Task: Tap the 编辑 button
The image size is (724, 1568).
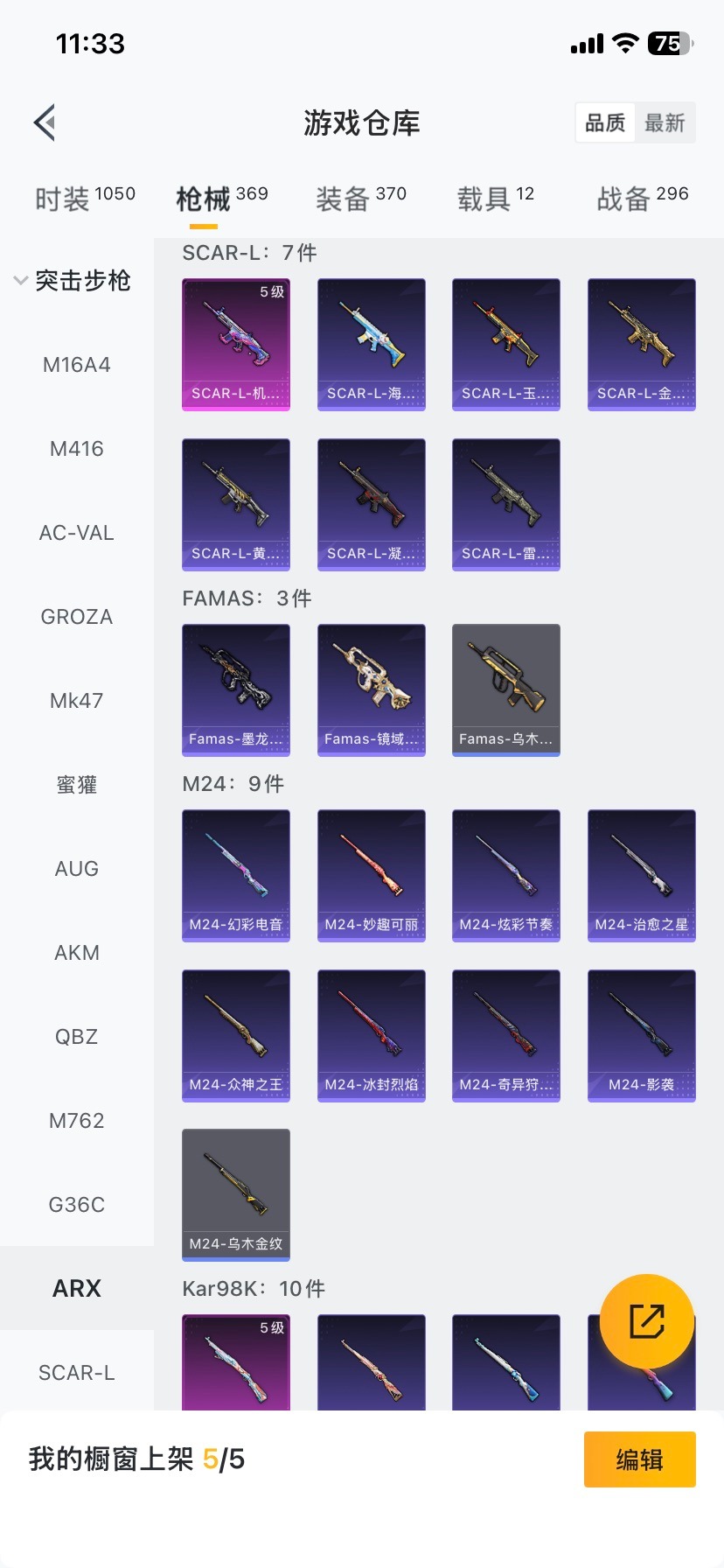Action: [x=639, y=1459]
